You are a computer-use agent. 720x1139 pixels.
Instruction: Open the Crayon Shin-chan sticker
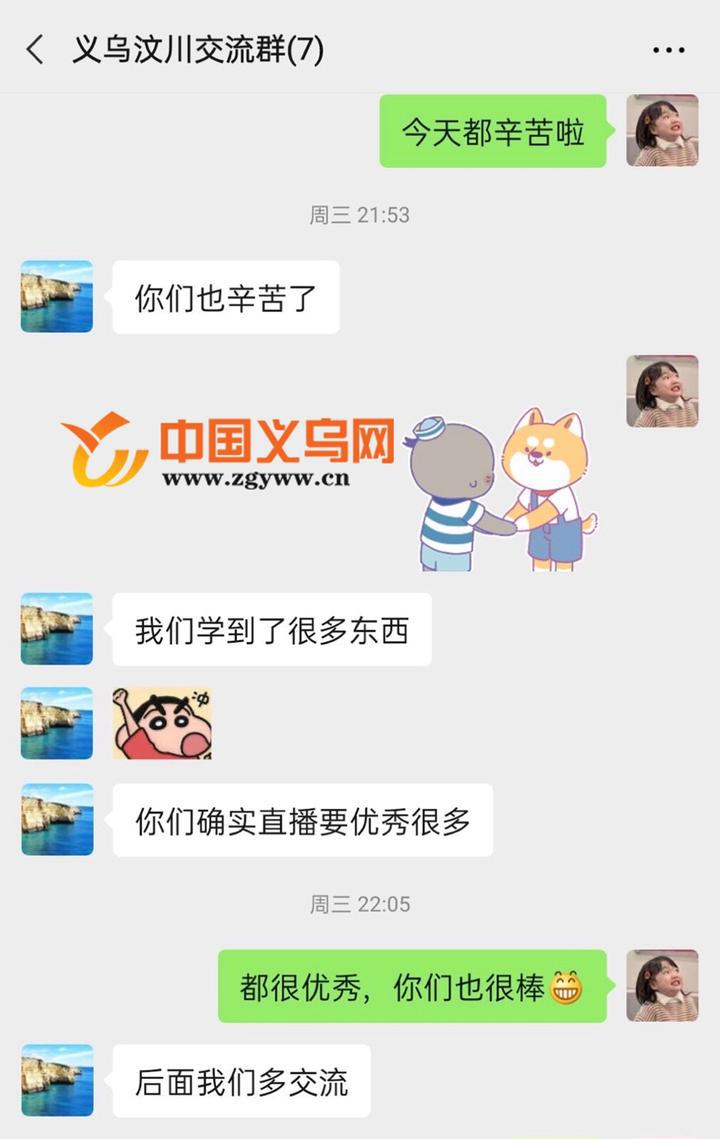161,722
